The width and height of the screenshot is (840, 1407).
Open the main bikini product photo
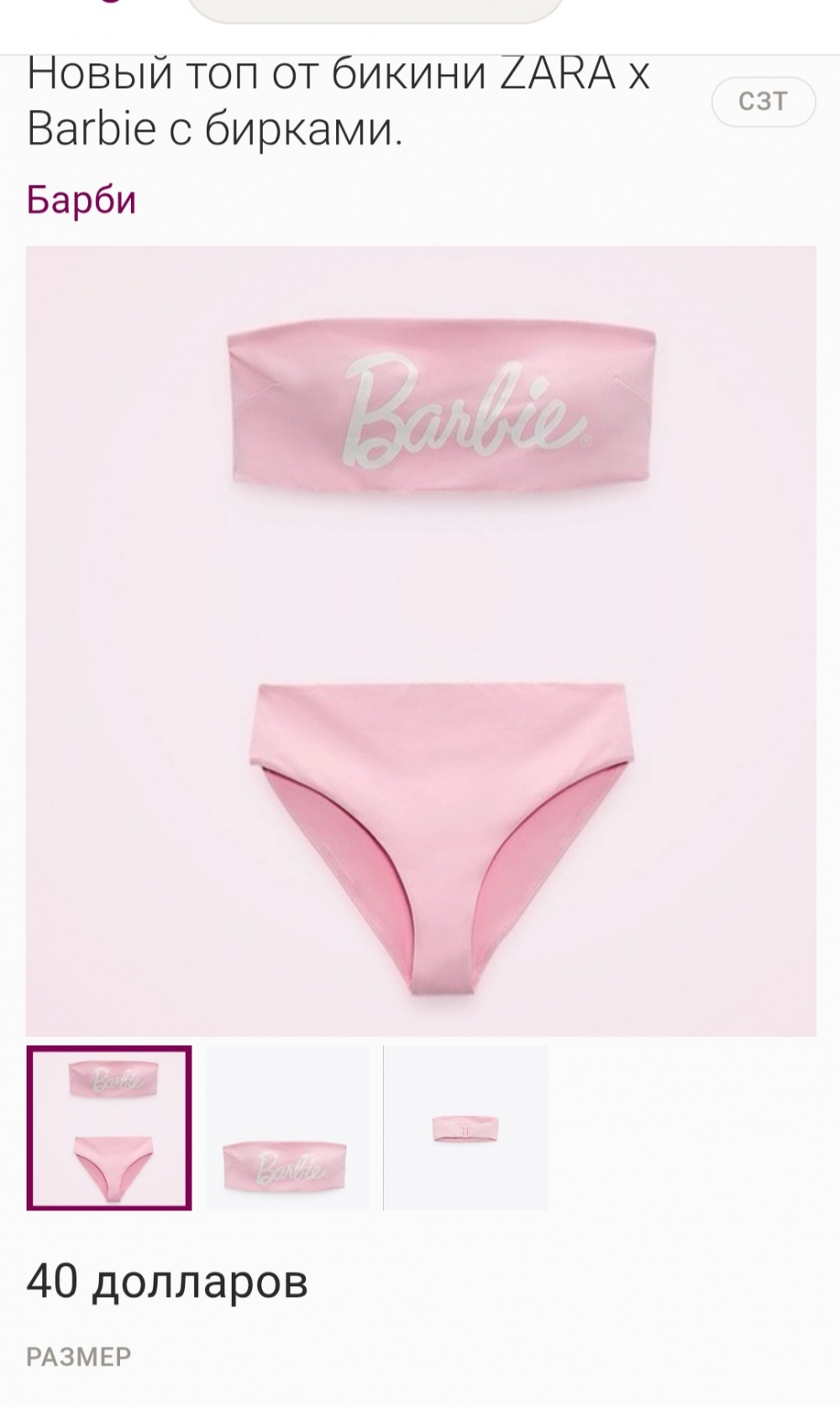421,640
